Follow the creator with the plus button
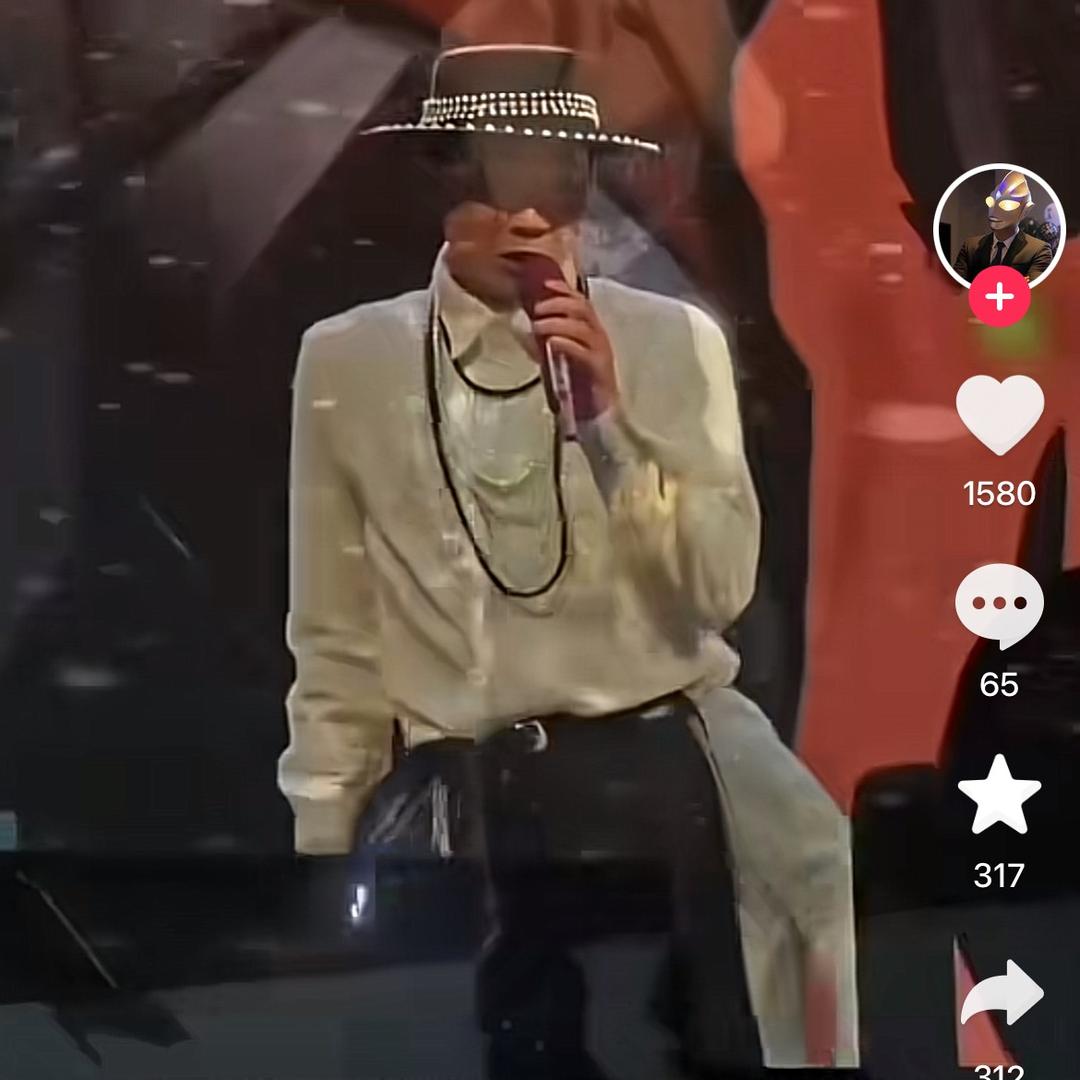The width and height of the screenshot is (1080, 1080). pos(999,297)
